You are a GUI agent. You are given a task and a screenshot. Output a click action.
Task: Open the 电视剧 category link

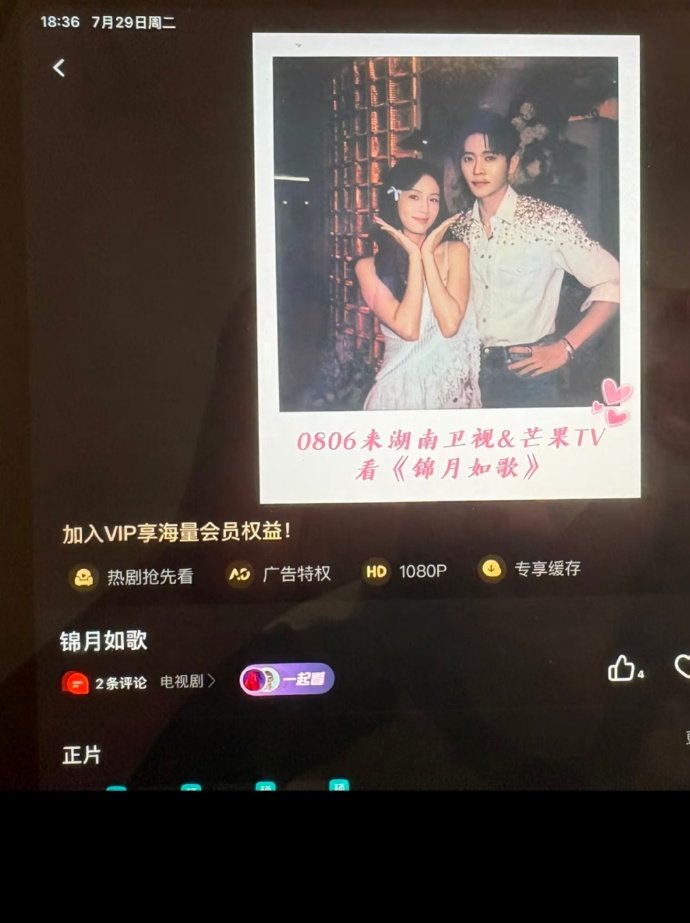187,681
